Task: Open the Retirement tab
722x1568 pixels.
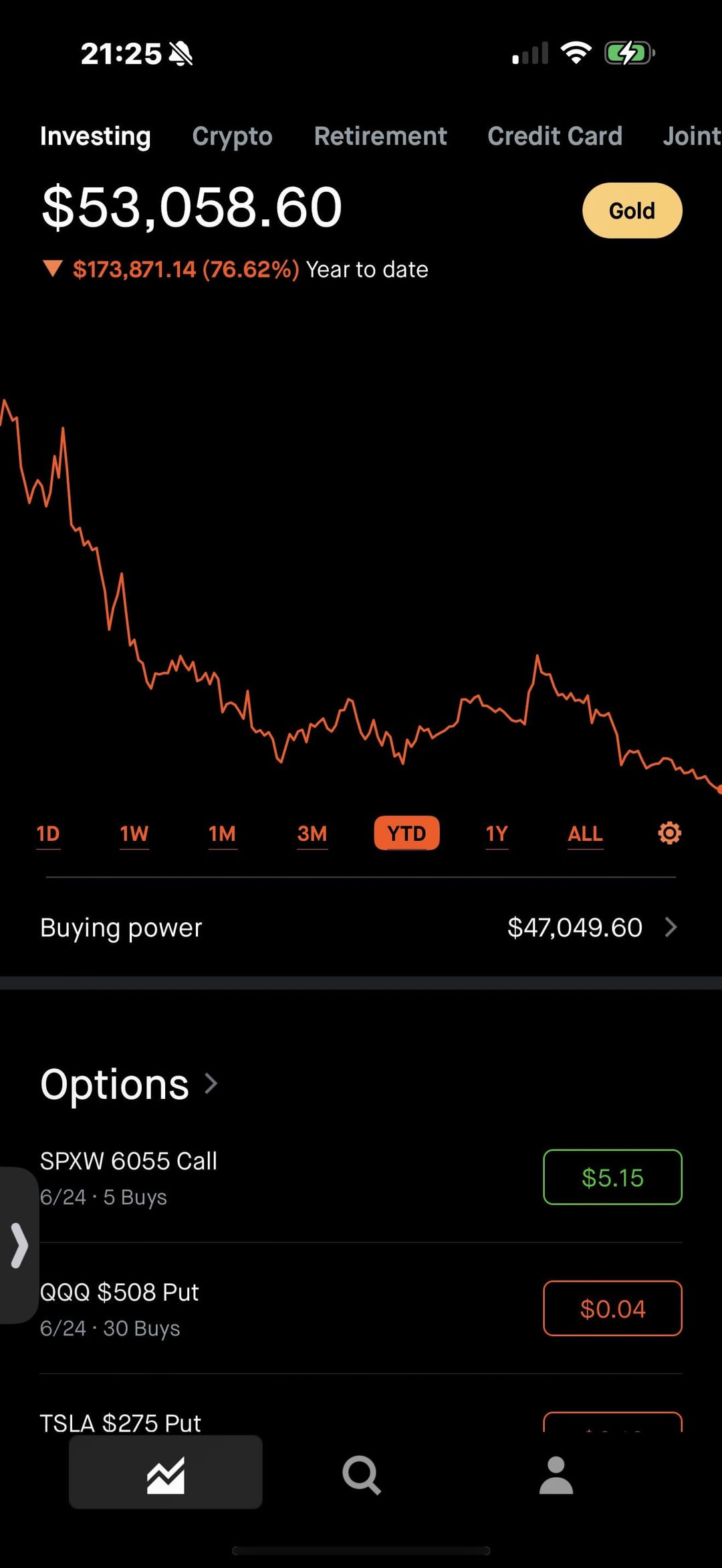Action: 380,136
